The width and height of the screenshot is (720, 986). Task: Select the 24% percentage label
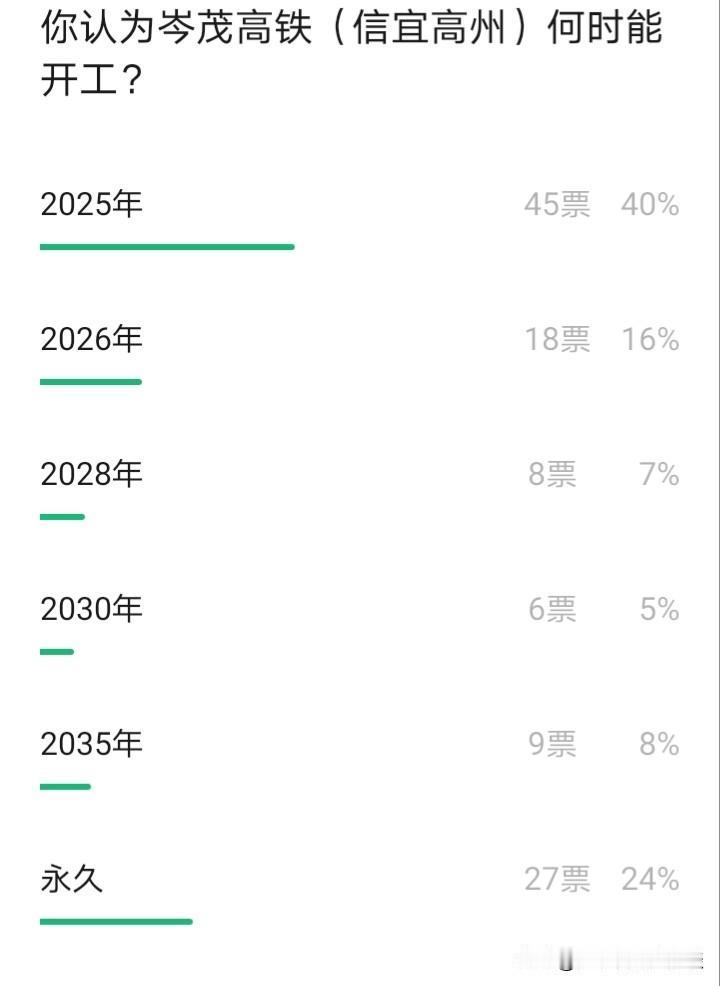pyautogui.click(x=652, y=879)
